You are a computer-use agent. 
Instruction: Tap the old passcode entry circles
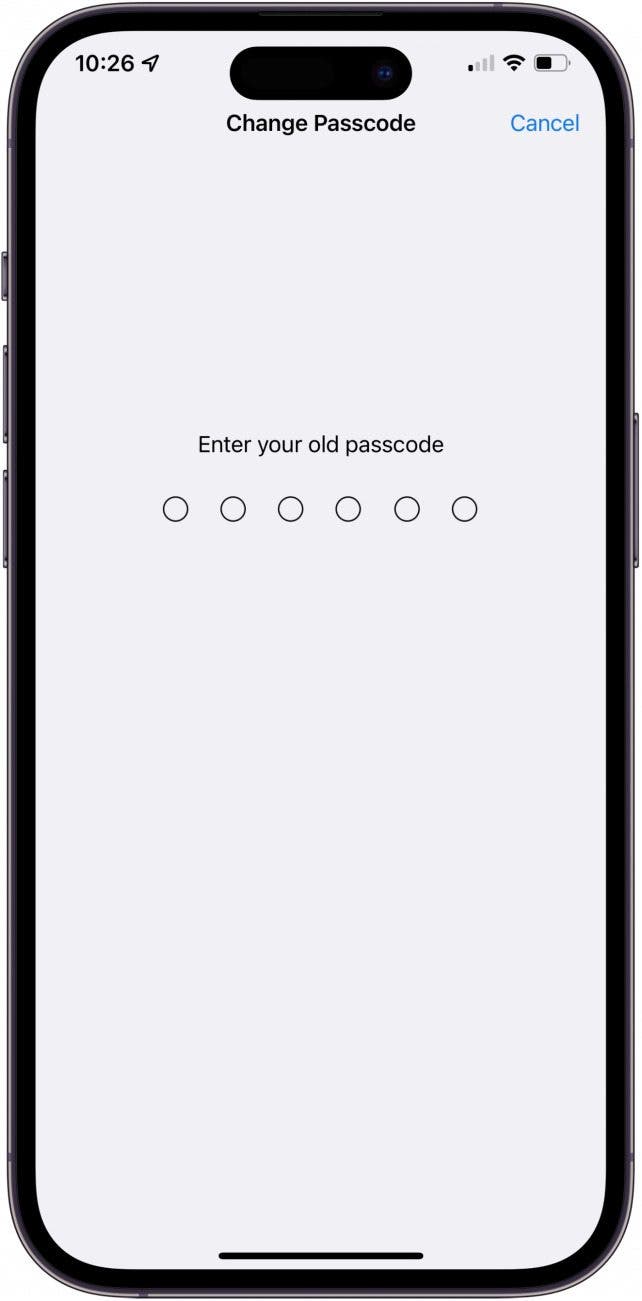click(320, 510)
